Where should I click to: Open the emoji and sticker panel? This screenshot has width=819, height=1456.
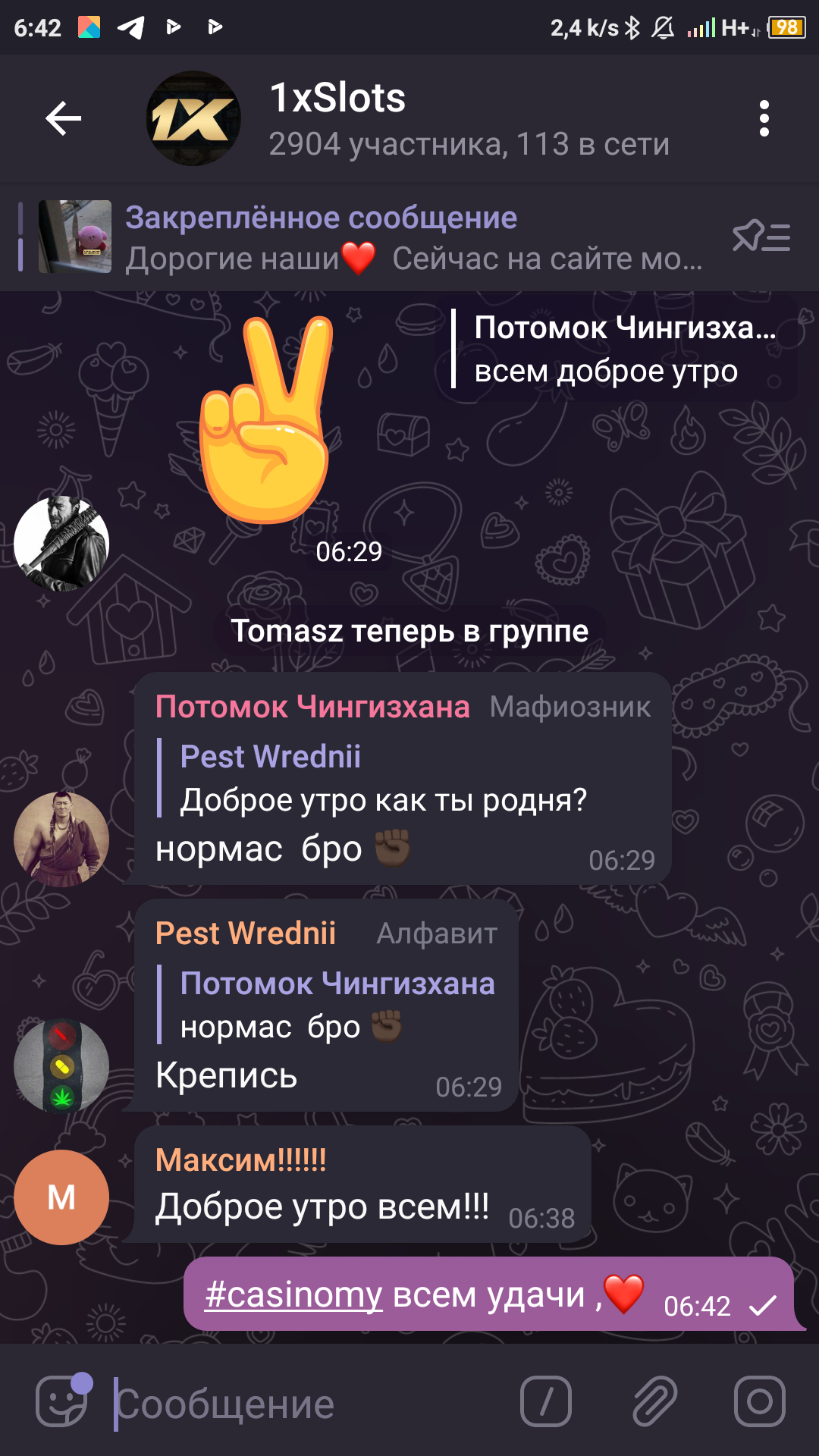62,1401
